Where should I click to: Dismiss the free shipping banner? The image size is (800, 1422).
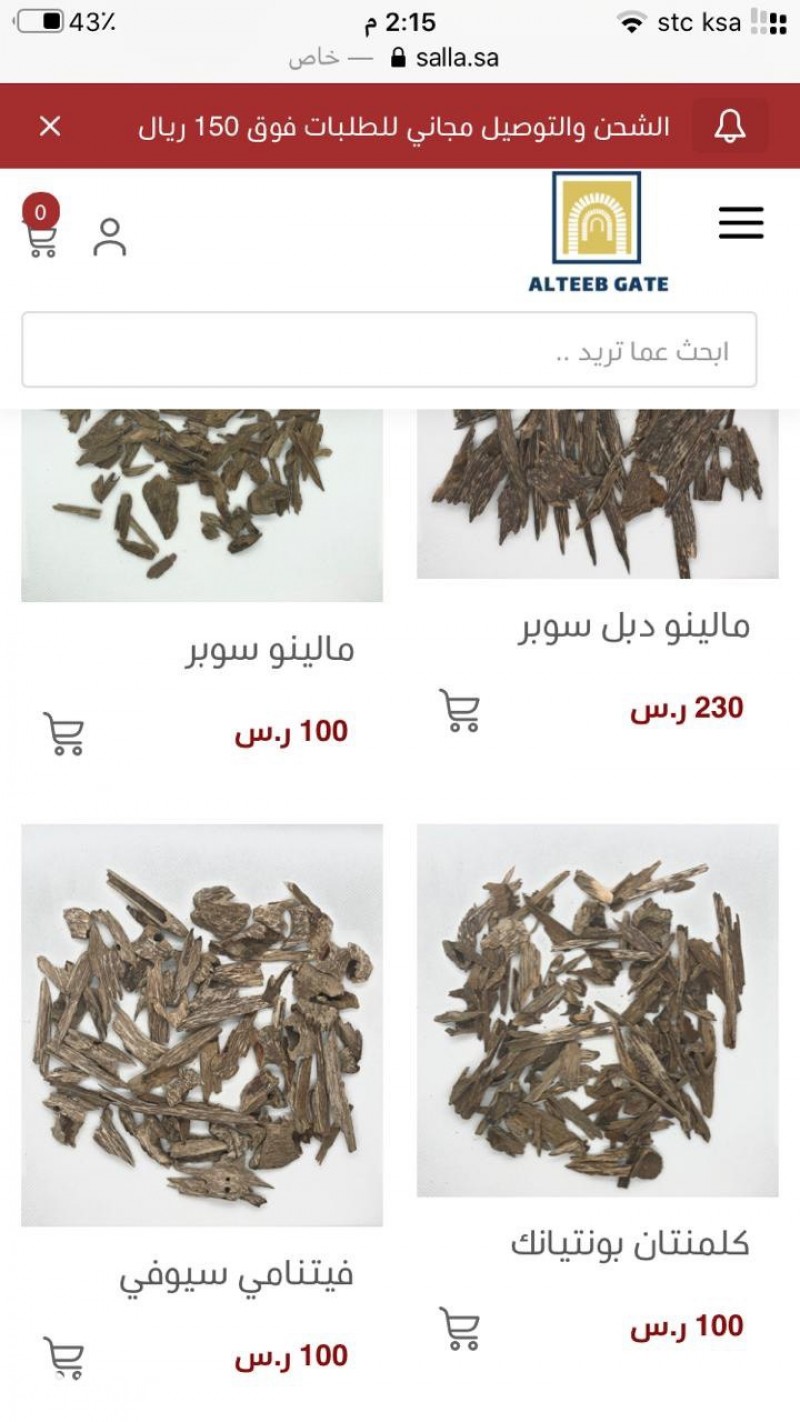pos(50,126)
